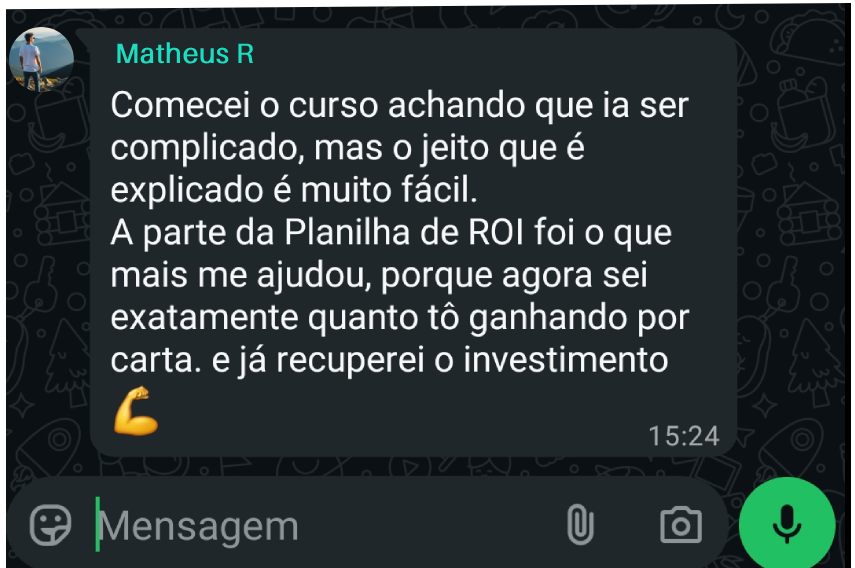Image resolution: width=855 pixels, height=568 pixels.
Task: Open the paperclip attachment menu
Action: (x=580, y=524)
